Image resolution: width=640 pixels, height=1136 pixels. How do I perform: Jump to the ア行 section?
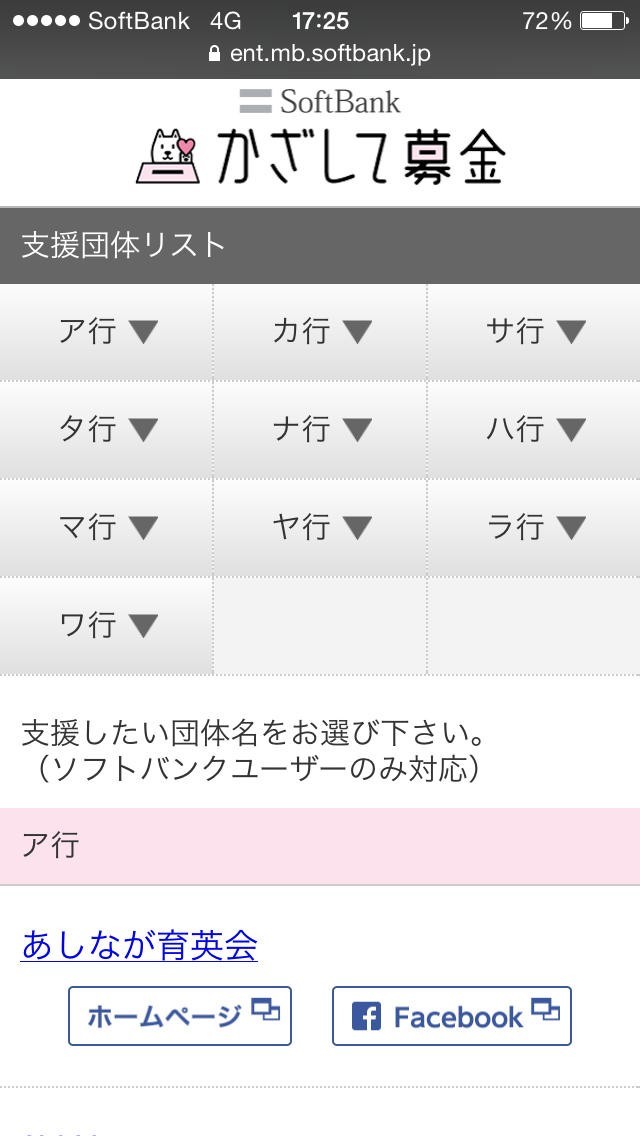click(107, 331)
